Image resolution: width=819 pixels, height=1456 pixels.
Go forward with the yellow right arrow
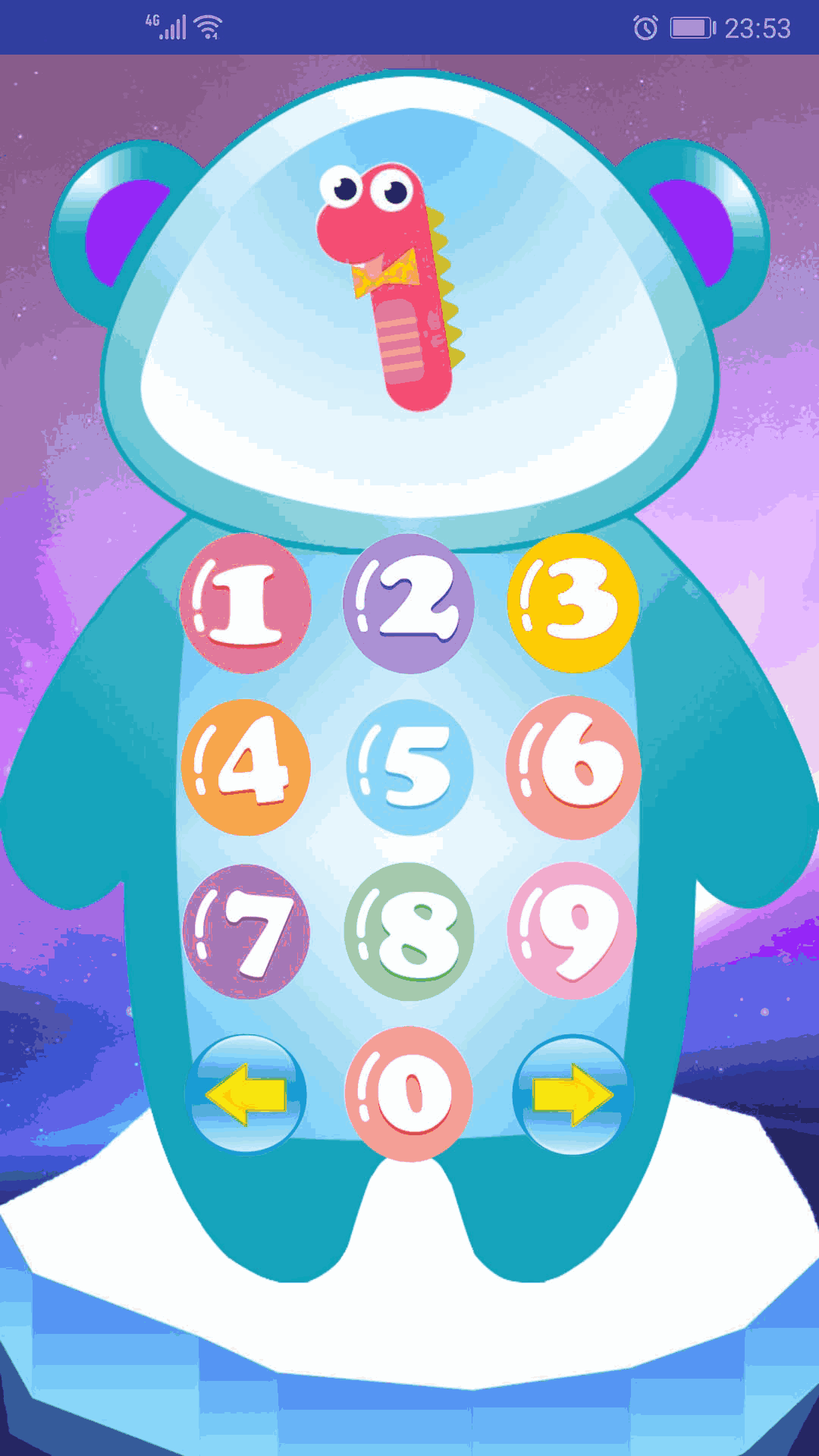(x=573, y=1094)
